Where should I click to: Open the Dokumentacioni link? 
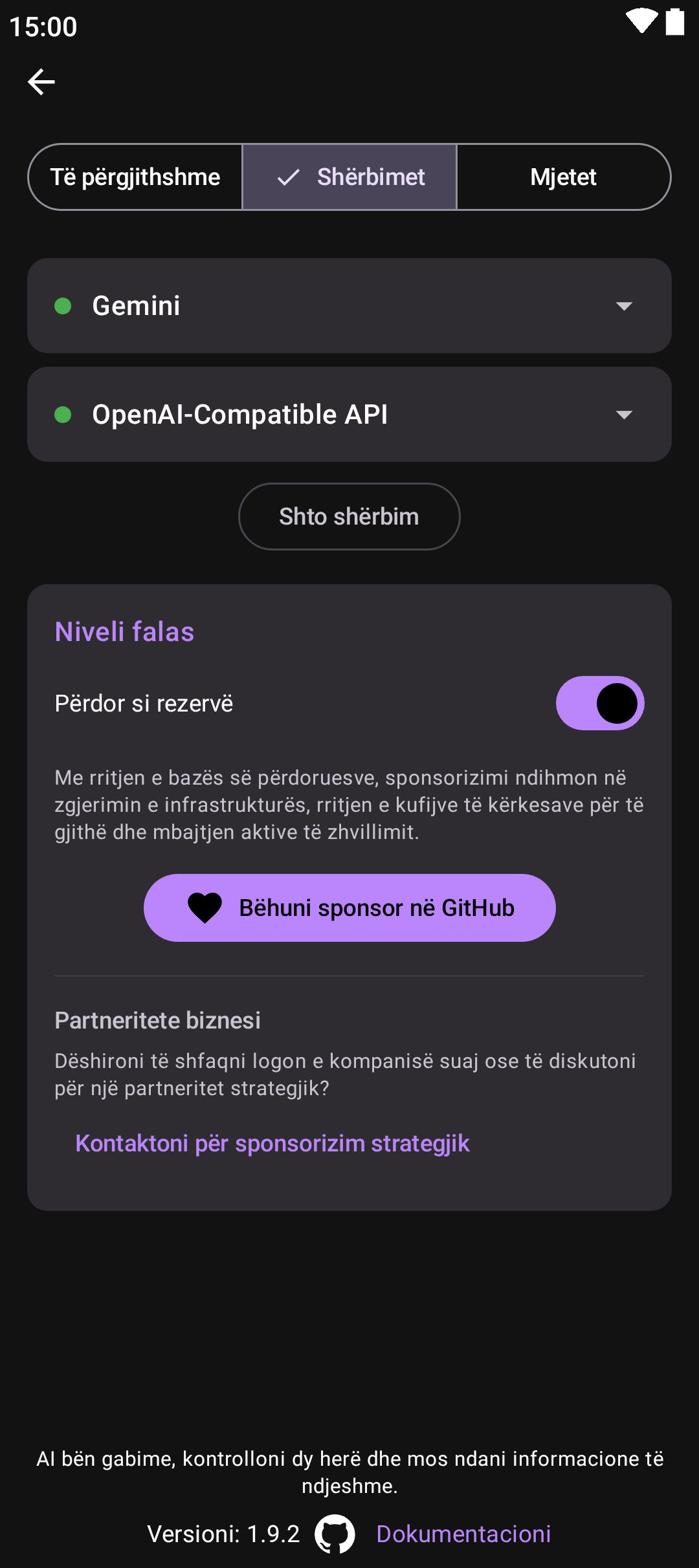tap(463, 1534)
